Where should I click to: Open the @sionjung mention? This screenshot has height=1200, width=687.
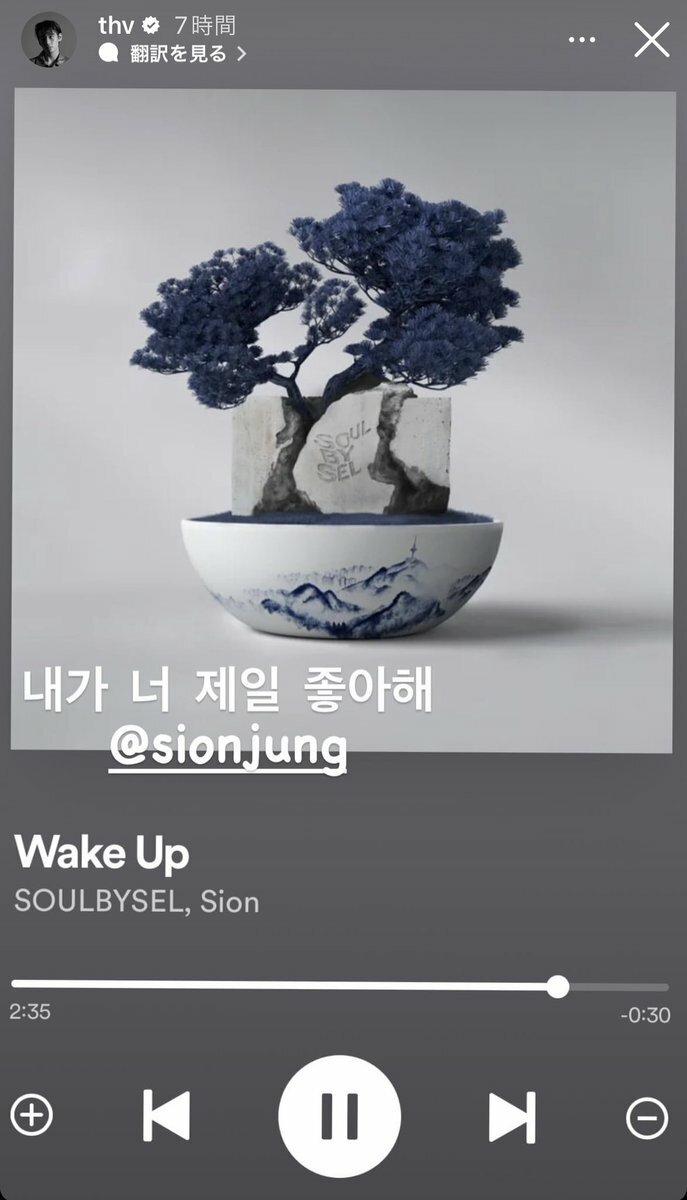(x=228, y=747)
